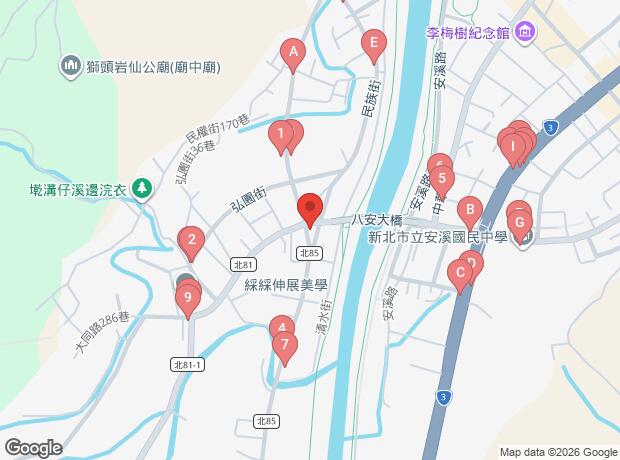Open 塊溝仔溪邊浣衣 park icon
620x460 pixels.
point(142,187)
